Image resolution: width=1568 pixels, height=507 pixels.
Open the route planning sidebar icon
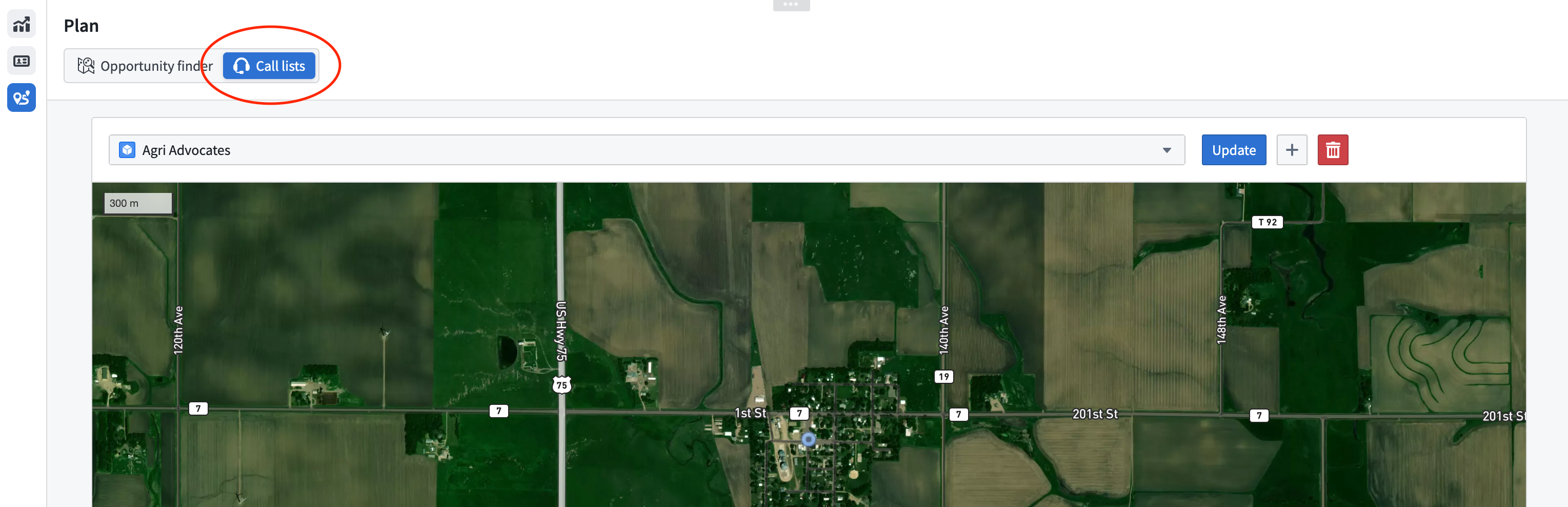click(x=22, y=98)
